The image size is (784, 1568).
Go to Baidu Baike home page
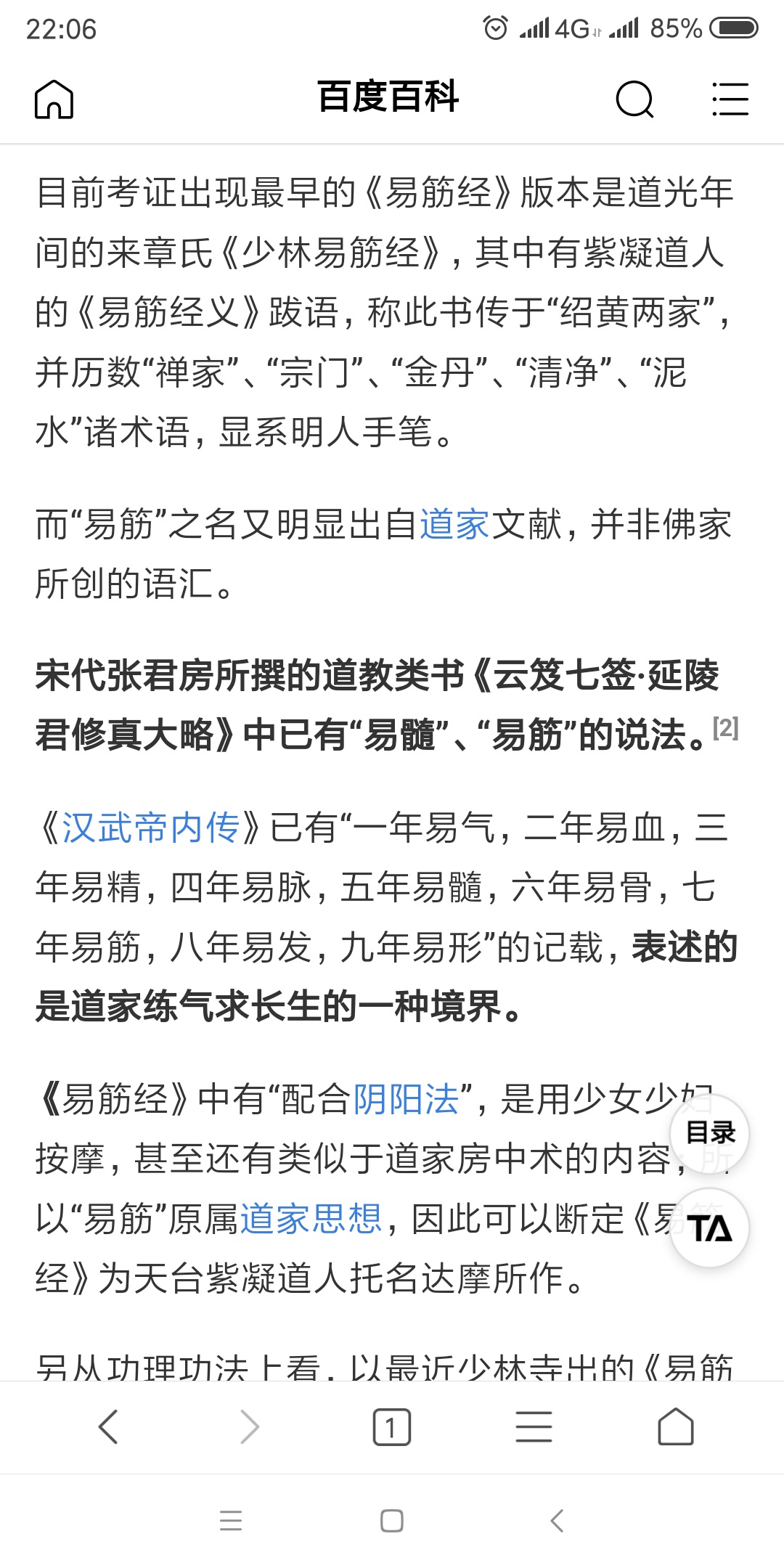pyautogui.click(x=54, y=99)
